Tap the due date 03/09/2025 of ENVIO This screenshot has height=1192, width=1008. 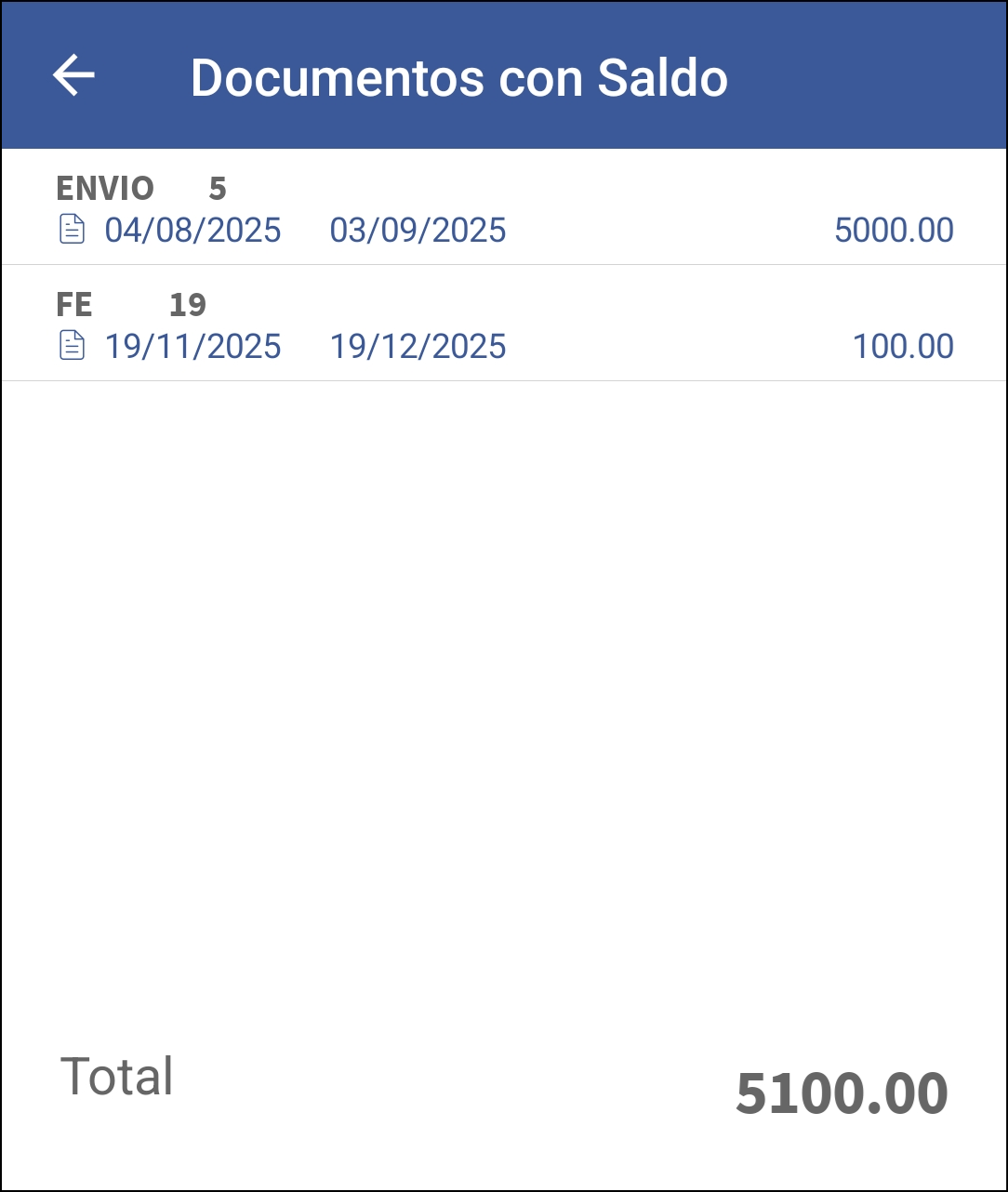coord(418,229)
